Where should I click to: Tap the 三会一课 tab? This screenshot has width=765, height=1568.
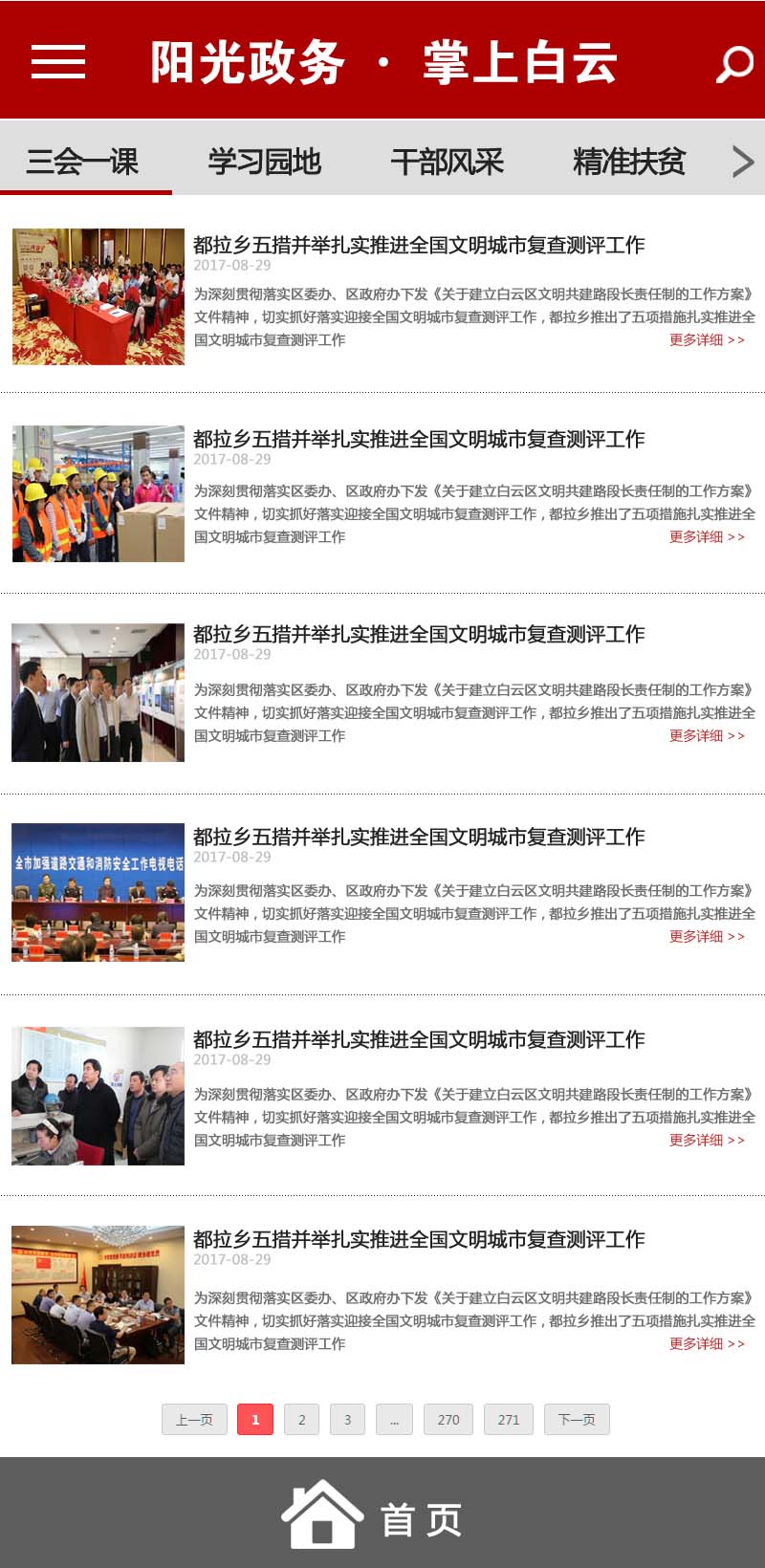(x=82, y=162)
